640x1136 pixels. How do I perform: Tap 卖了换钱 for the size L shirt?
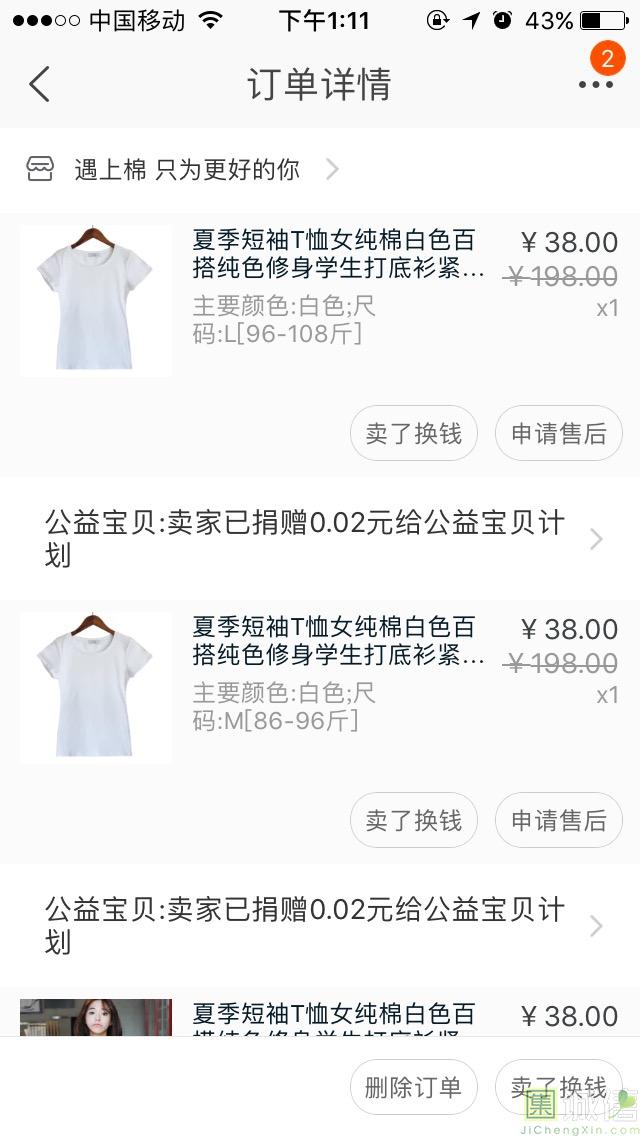[413, 434]
